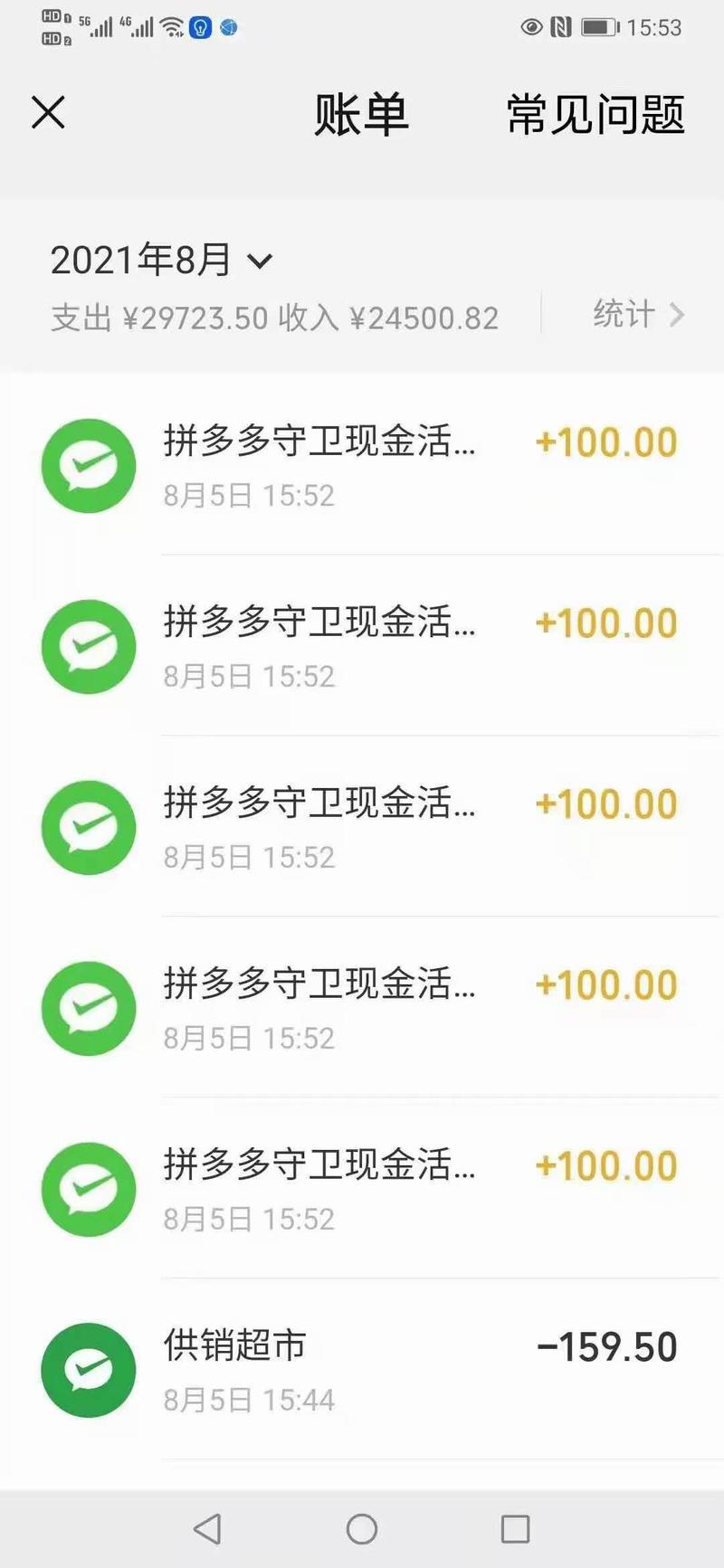Select the fifth +100.00 entry's green icon
Image resolution: width=724 pixels, height=1568 pixels.
[88, 1189]
